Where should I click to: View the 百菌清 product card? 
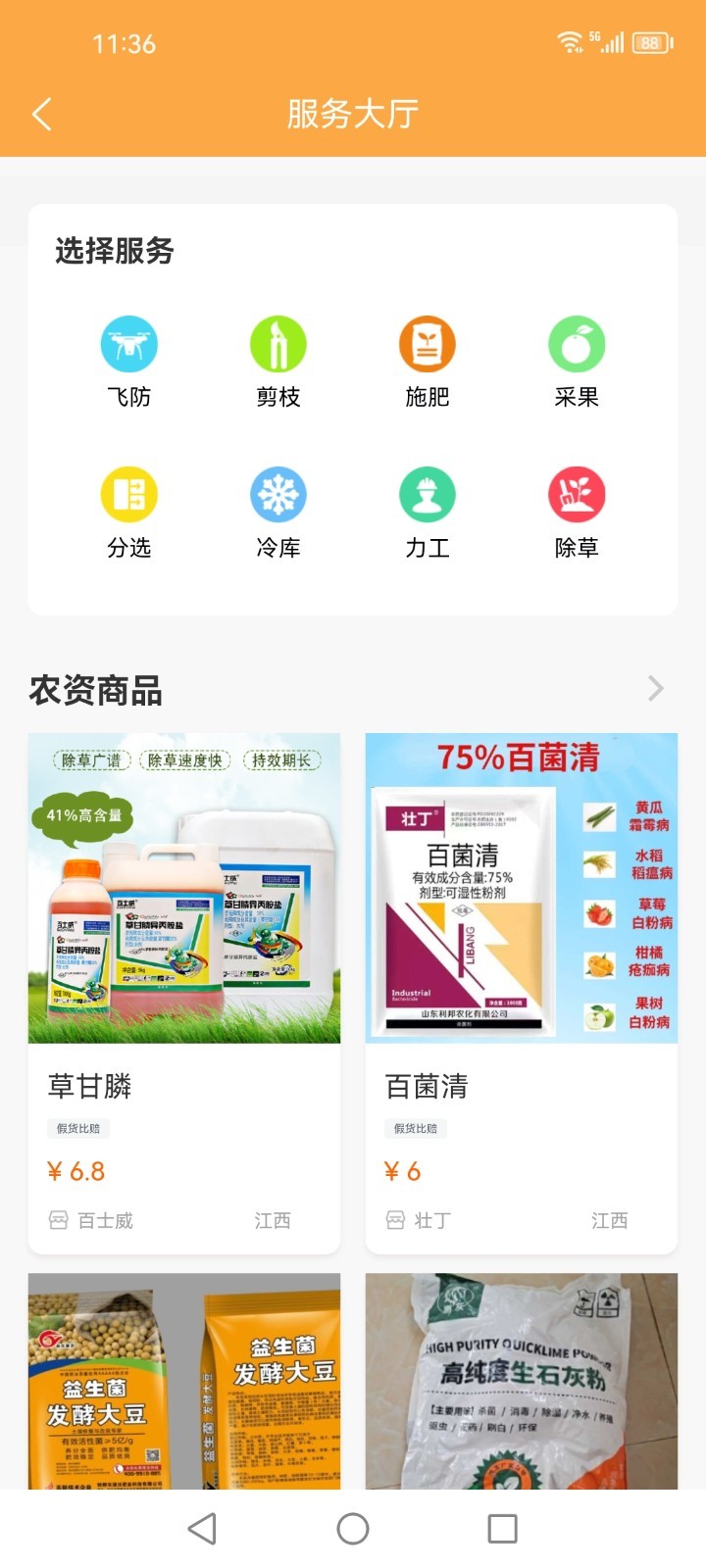pyautogui.click(x=522, y=992)
